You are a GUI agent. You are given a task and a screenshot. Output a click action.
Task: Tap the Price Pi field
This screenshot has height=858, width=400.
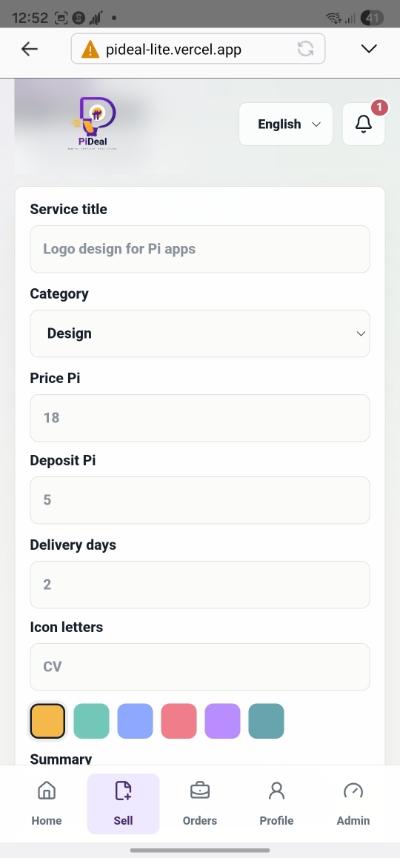200,418
